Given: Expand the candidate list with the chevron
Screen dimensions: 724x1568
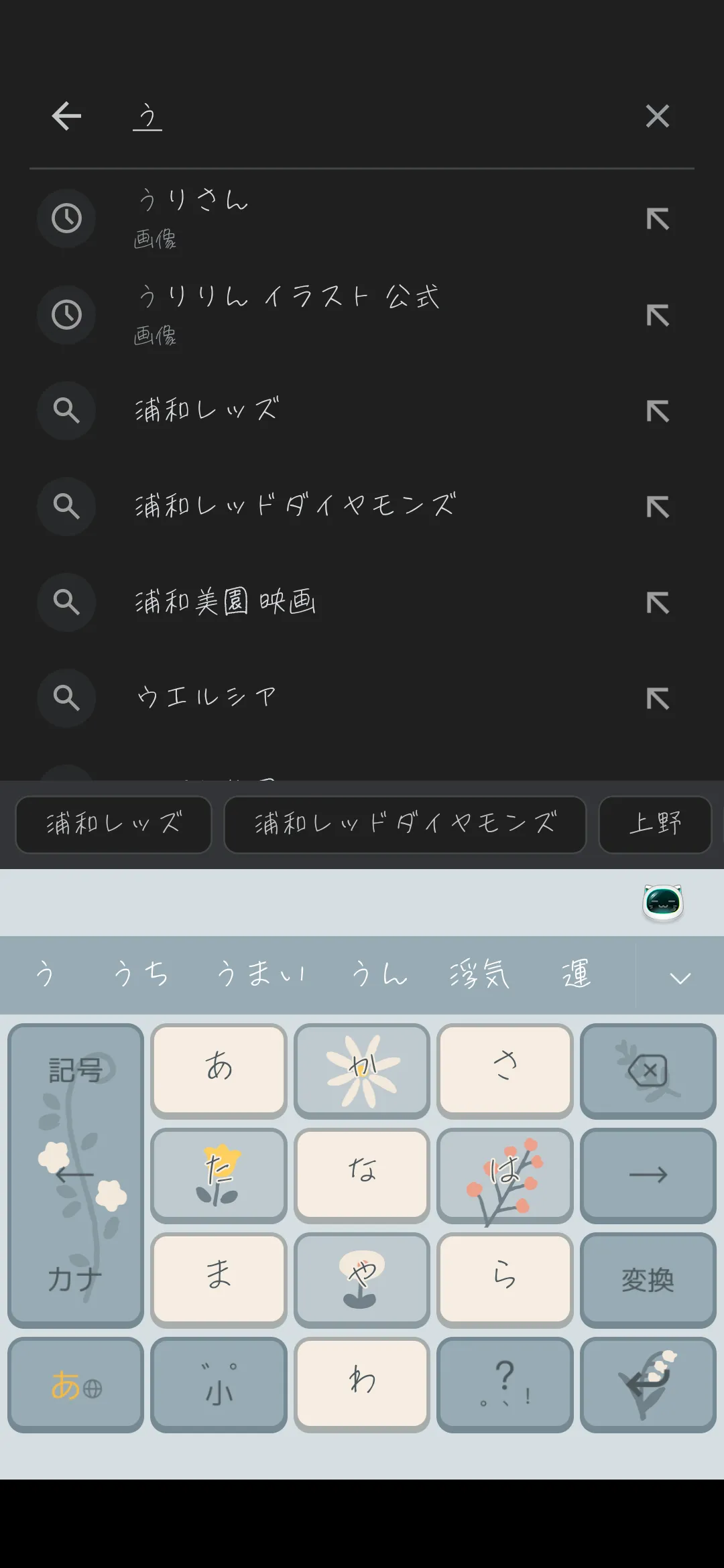Looking at the screenshot, I should tap(680, 978).
